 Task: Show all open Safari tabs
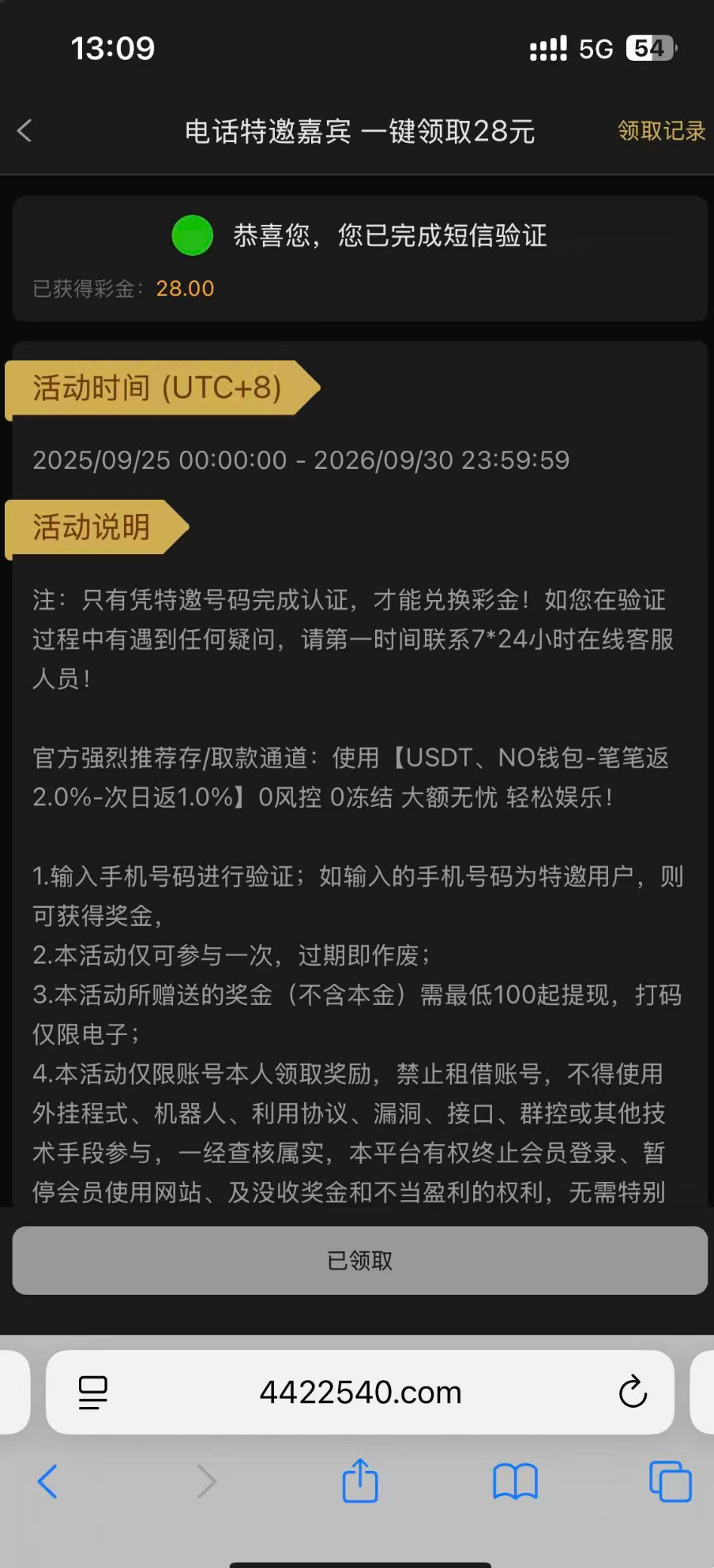[670, 1481]
